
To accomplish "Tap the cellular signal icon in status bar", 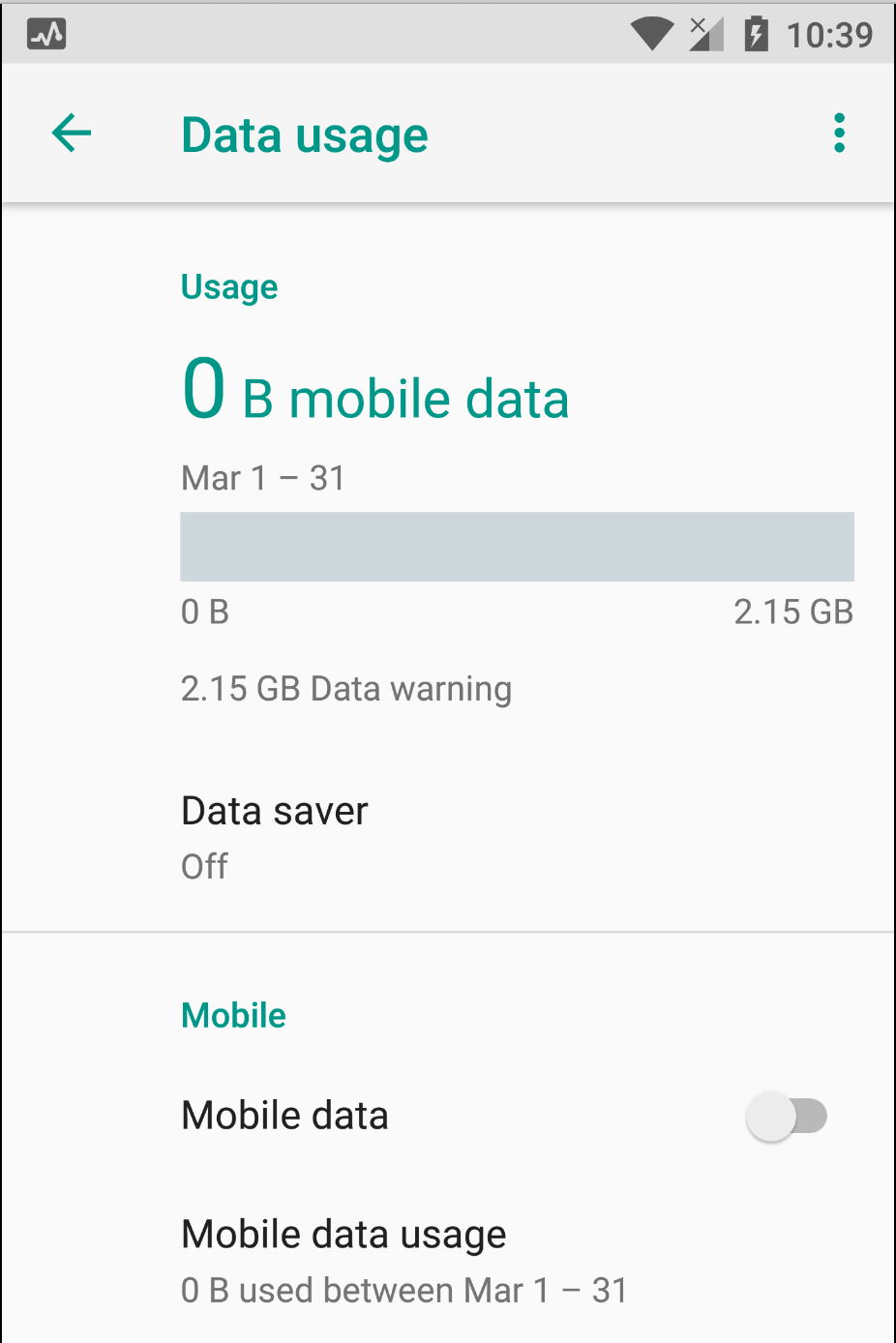I will pos(706,32).
